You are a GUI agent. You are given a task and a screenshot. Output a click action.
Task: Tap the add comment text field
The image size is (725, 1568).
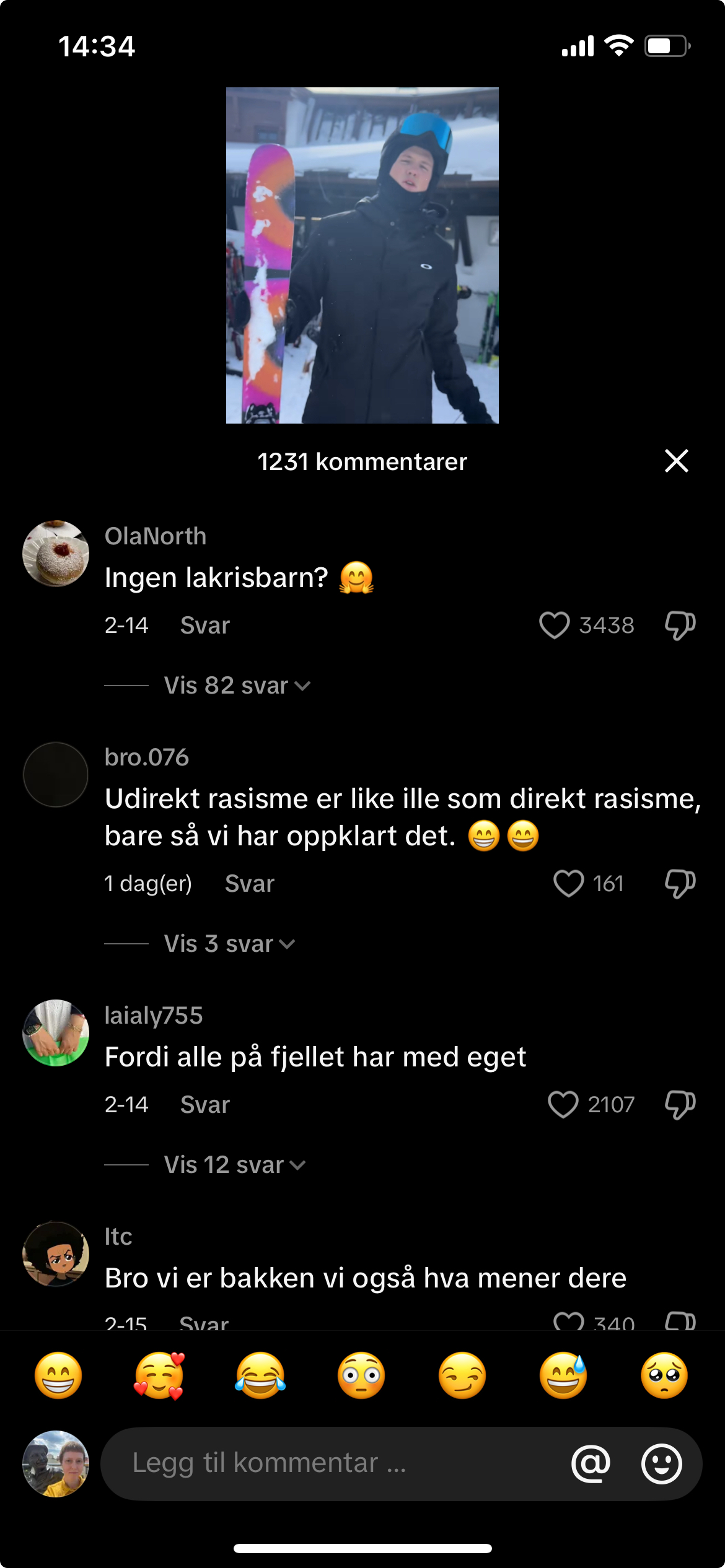(x=335, y=1463)
